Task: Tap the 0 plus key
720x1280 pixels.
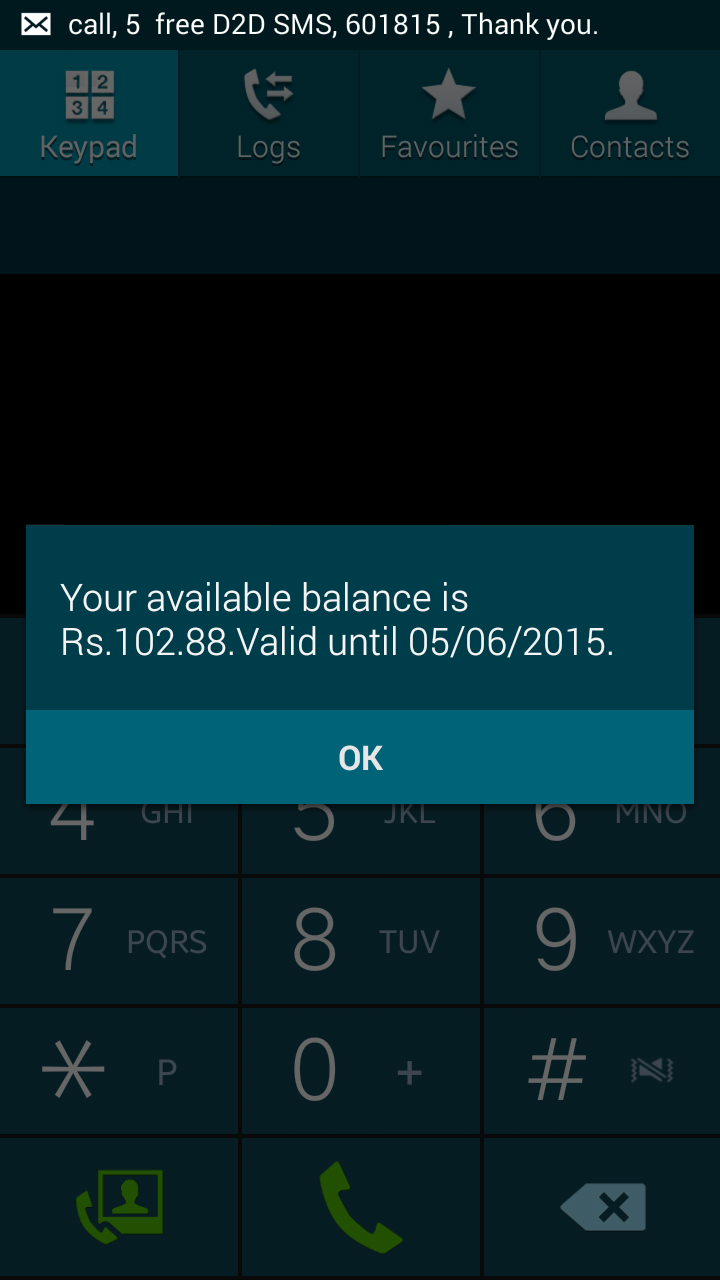Action: [x=361, y=1071]
